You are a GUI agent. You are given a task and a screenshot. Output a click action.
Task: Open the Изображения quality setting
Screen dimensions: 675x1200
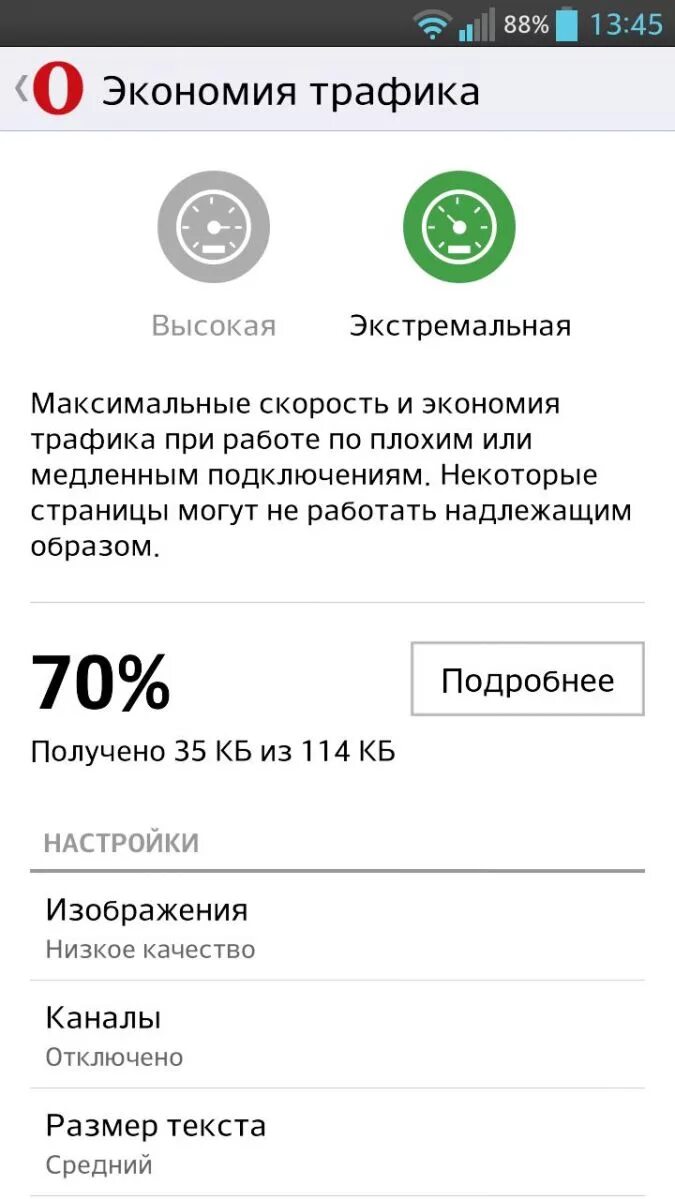(x=337, y=927)
